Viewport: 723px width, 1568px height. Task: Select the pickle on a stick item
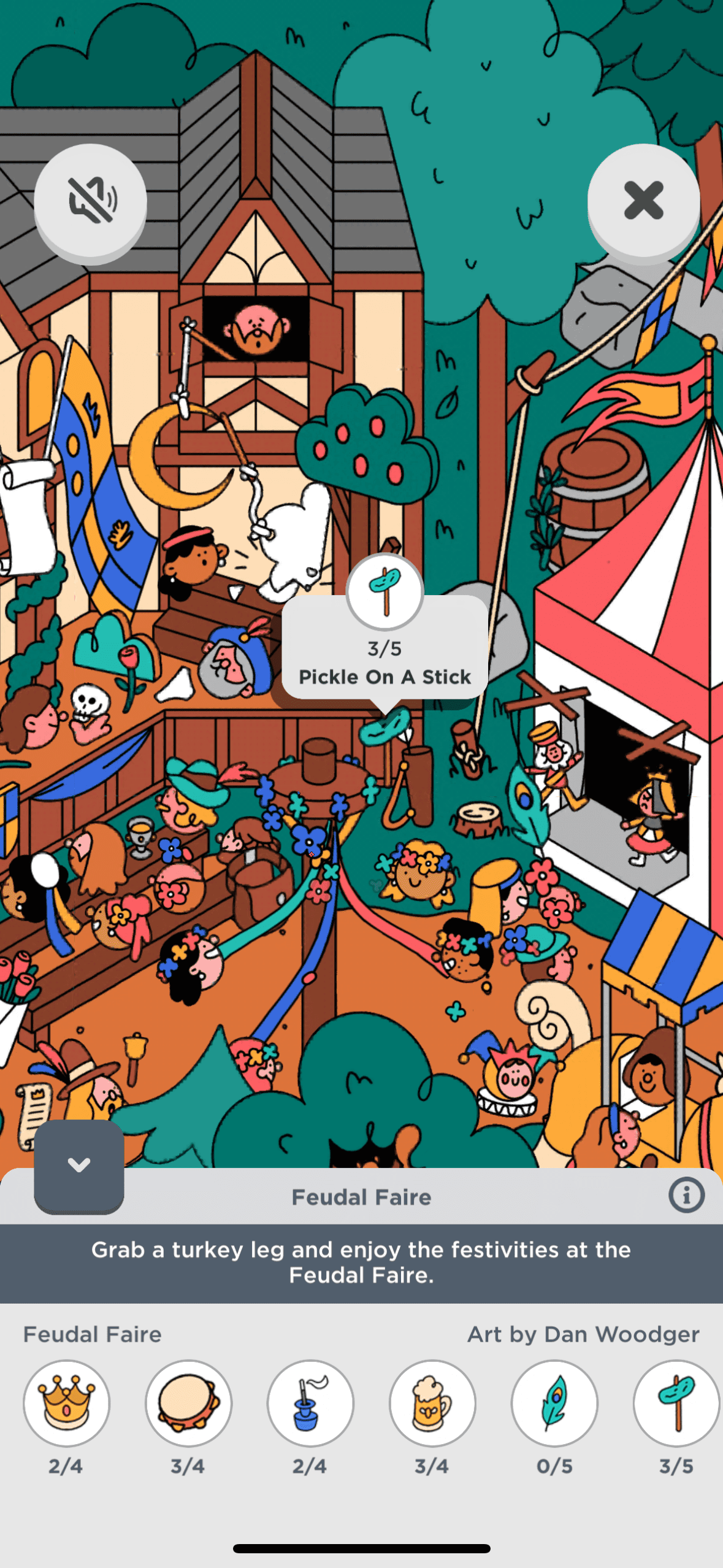click(676, 1403)
